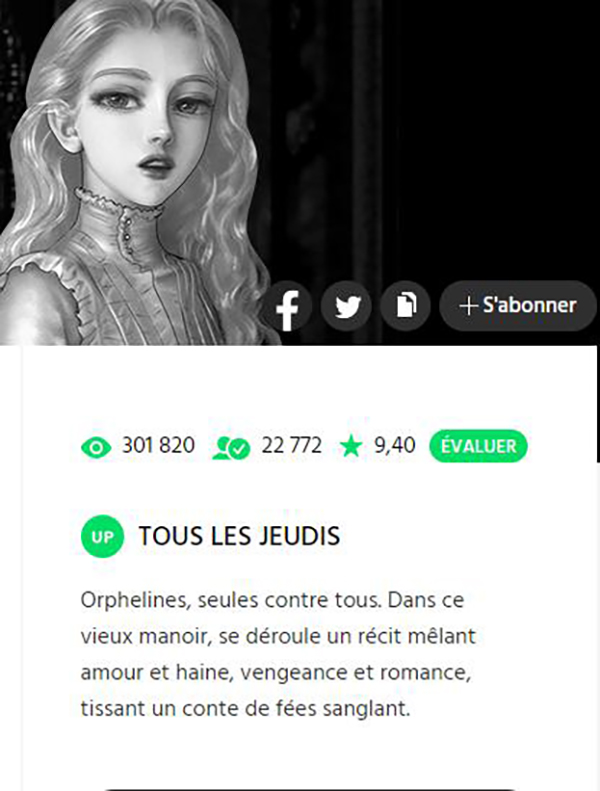Subscribe with the S'abonner button
Image resolution: width=600 pixels, height=791 pixels.
coord(517,306)
